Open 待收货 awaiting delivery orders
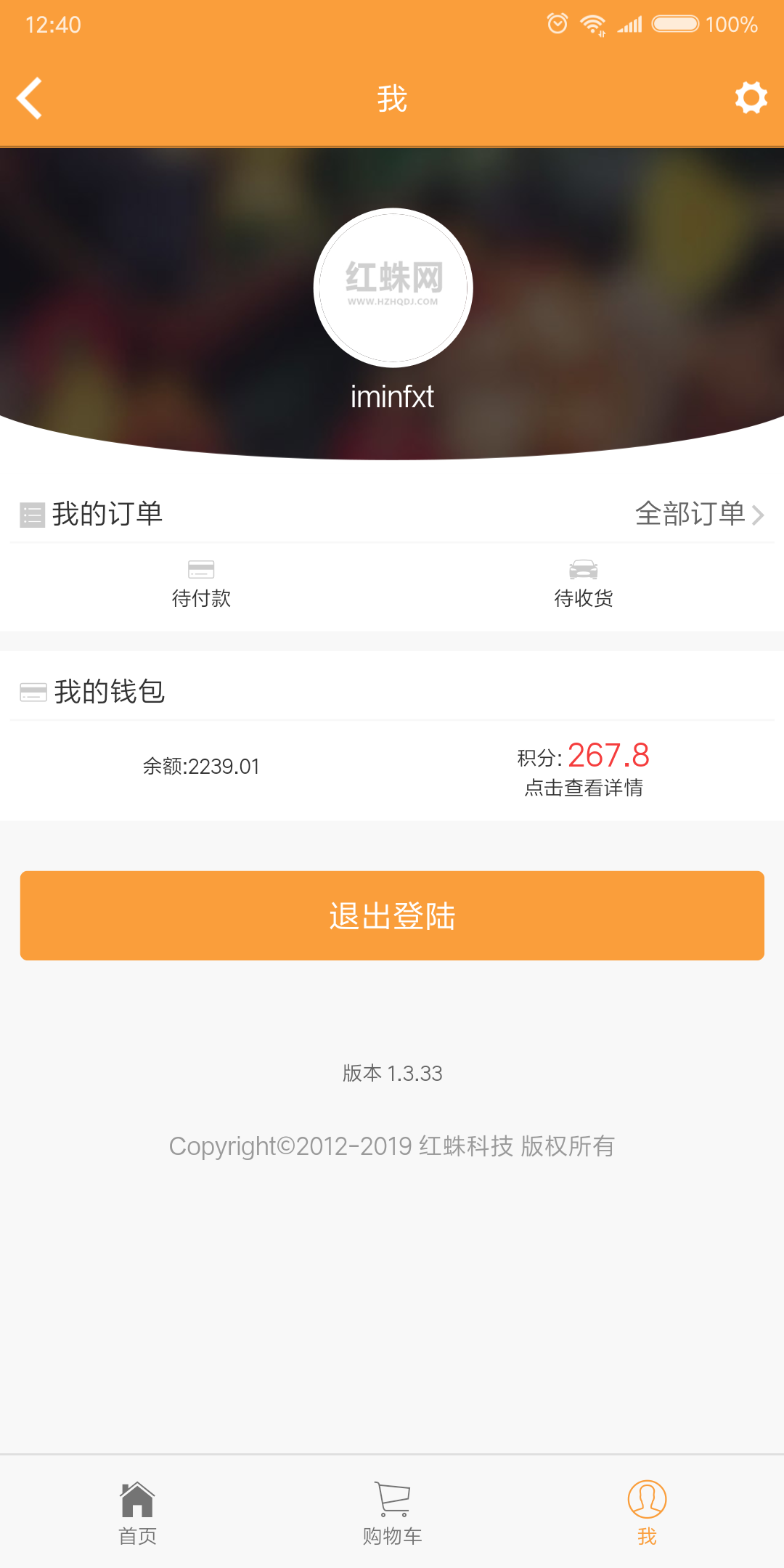The width and height of the screenshot is (784, 1568). coord(584,584)
